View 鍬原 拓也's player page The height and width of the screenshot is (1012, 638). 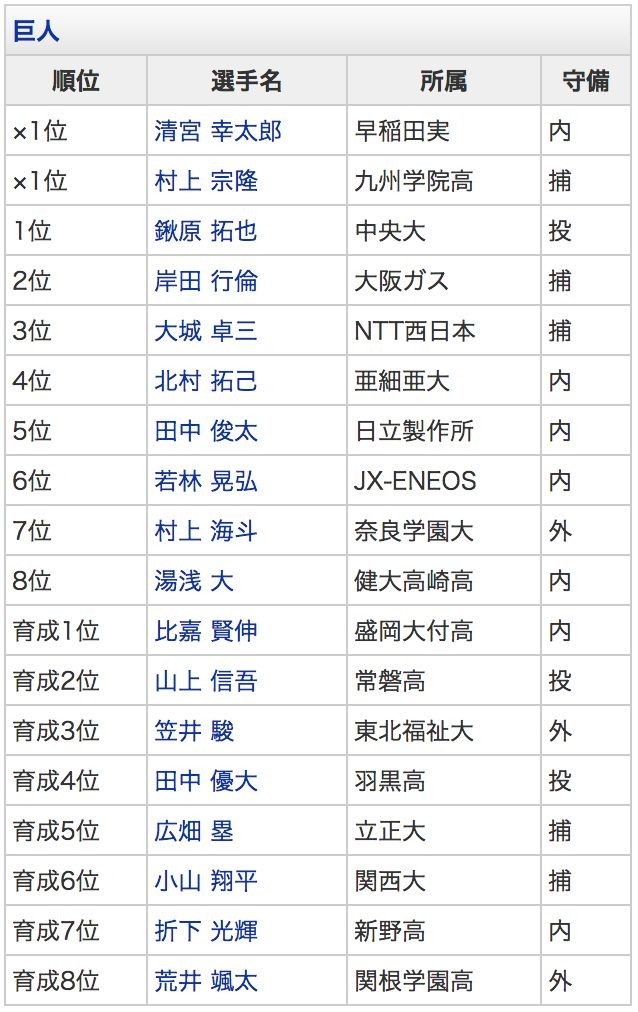(206, 232)
